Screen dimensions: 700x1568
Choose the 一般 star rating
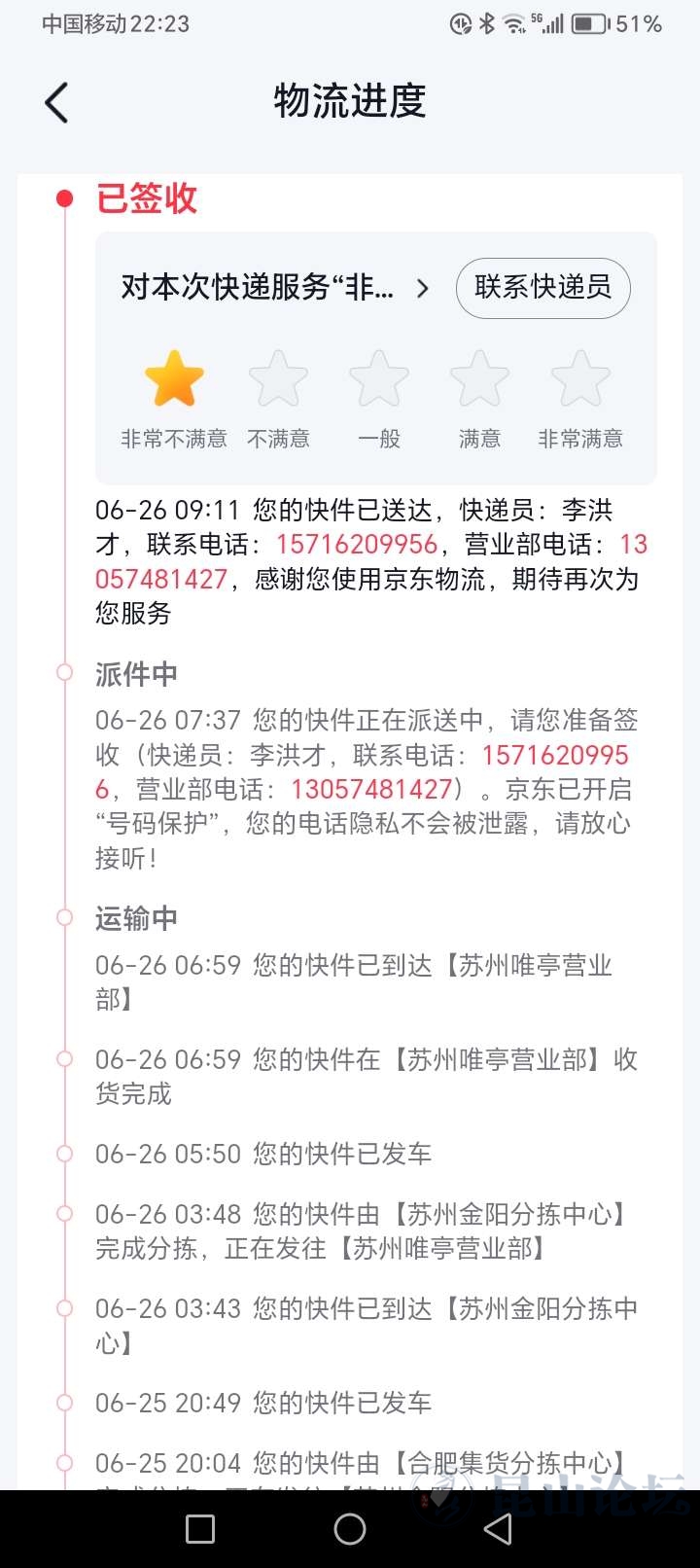point(379,379)
